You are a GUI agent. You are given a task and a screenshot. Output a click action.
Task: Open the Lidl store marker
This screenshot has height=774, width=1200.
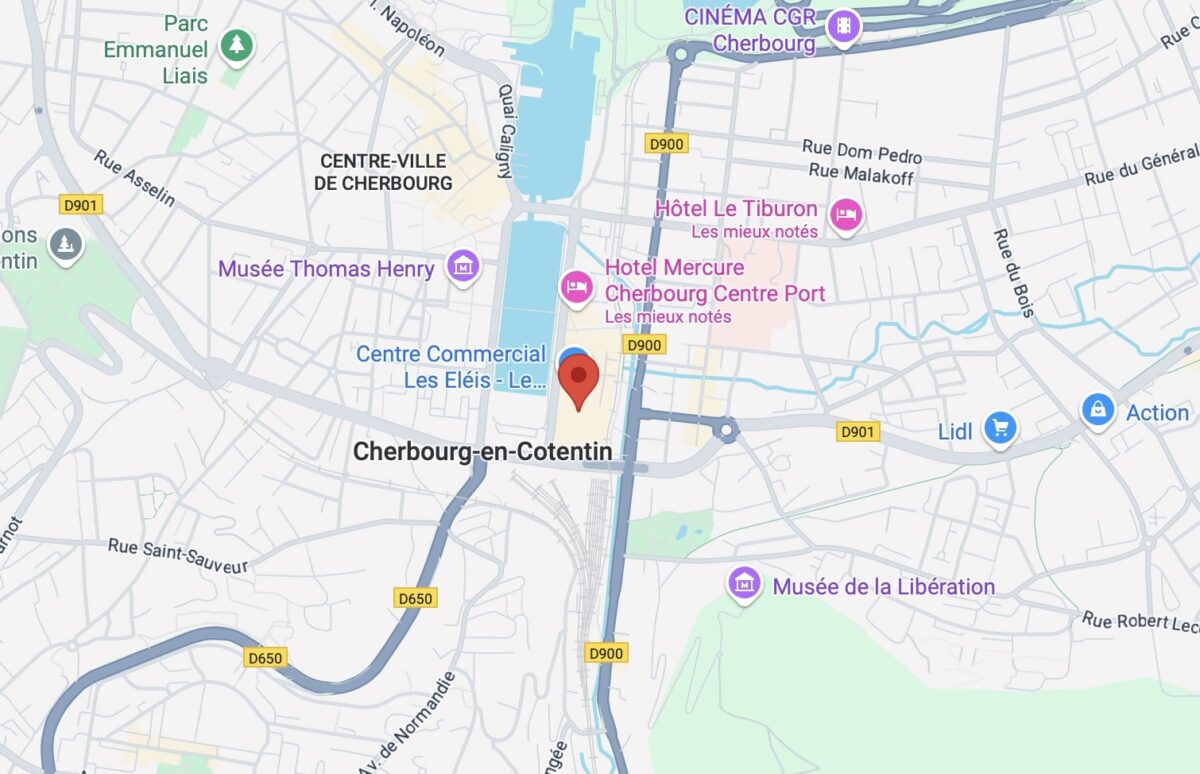coord(999,429)
